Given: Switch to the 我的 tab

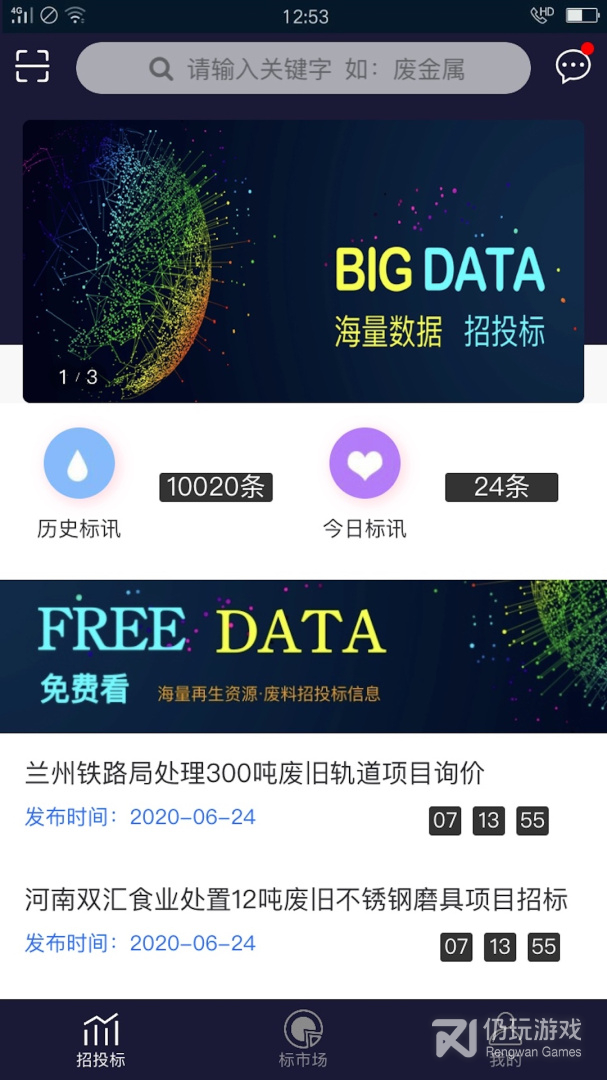Looking at the screenshot, I should [506, 1039].
